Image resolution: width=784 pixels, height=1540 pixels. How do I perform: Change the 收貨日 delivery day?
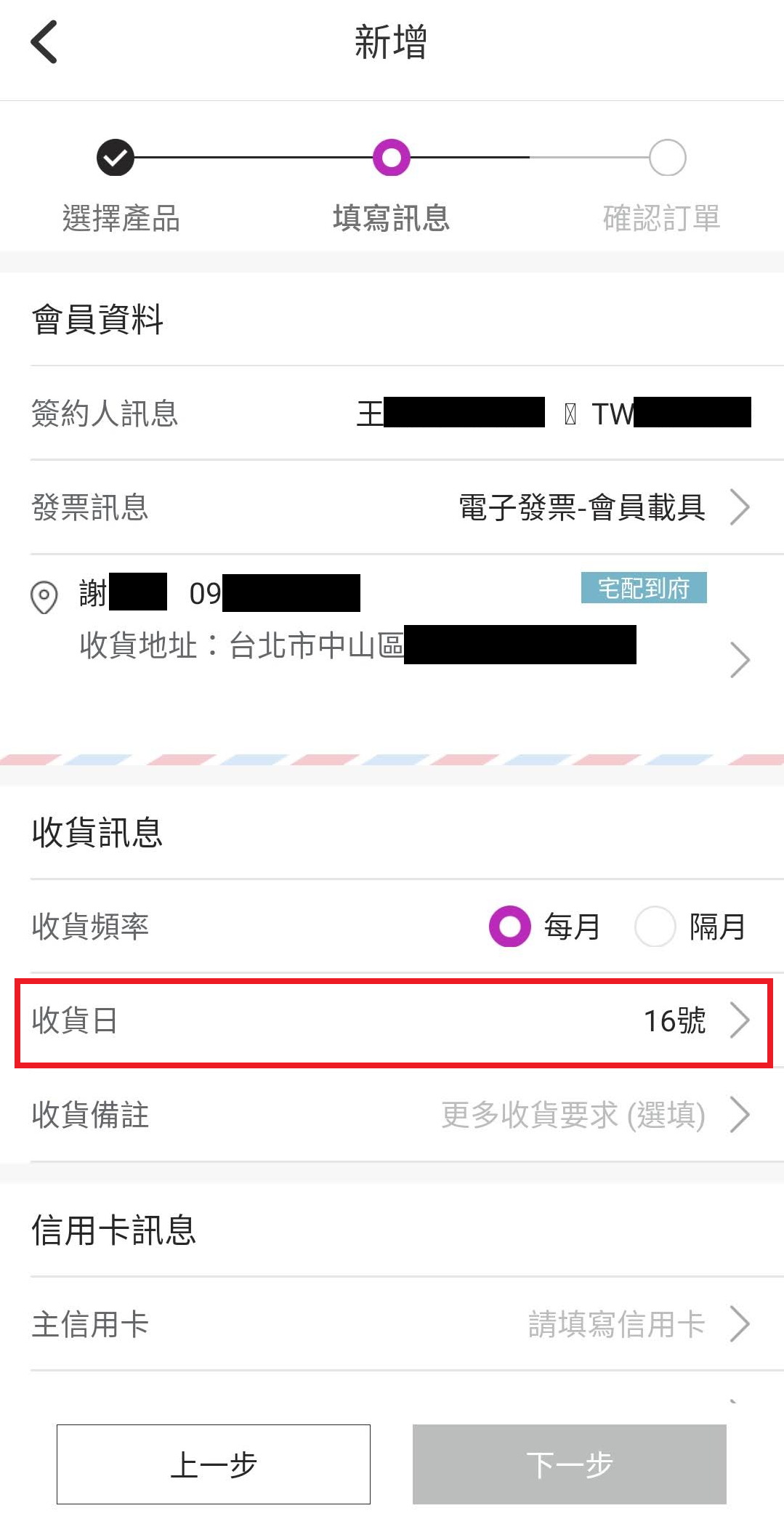[x=393, y=1020]
